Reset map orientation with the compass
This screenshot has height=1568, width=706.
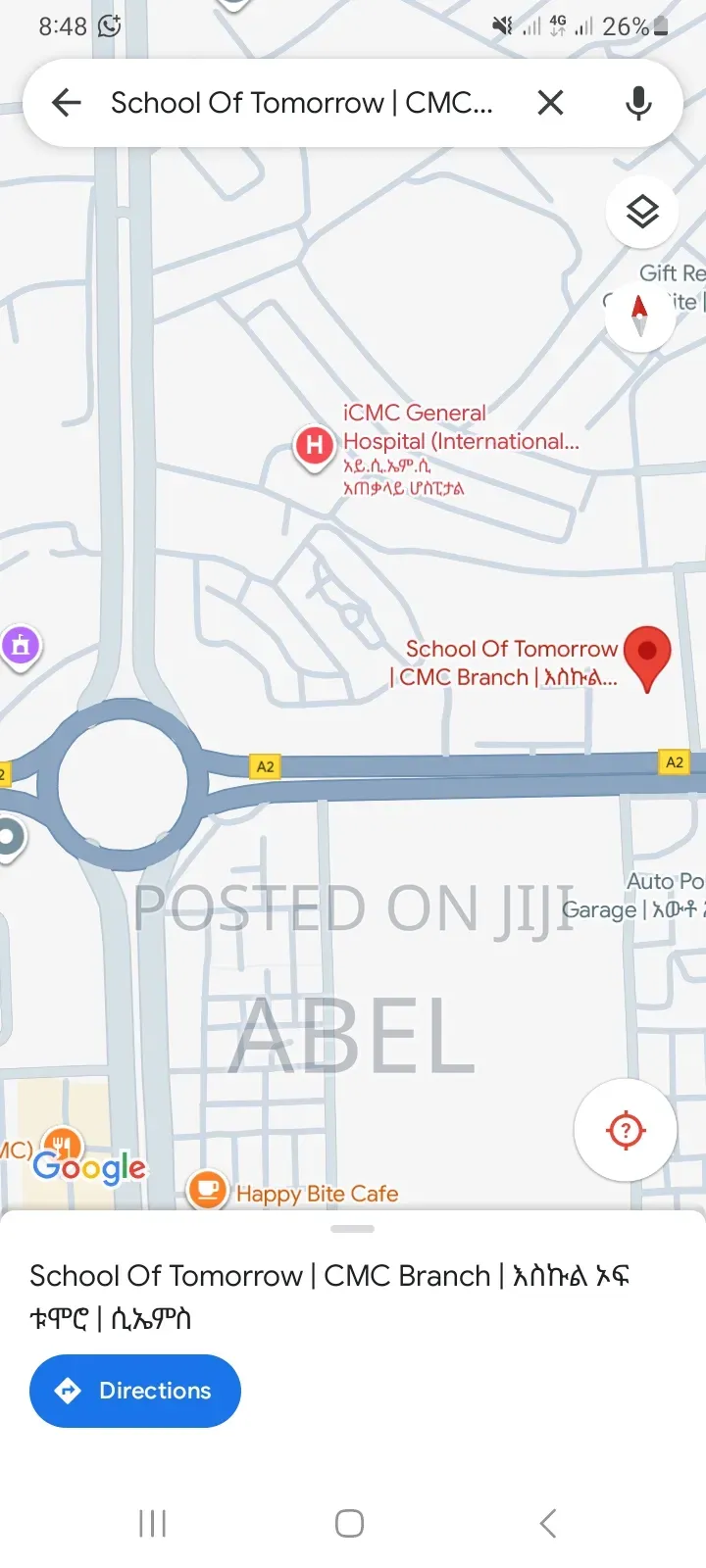(639, 315)
